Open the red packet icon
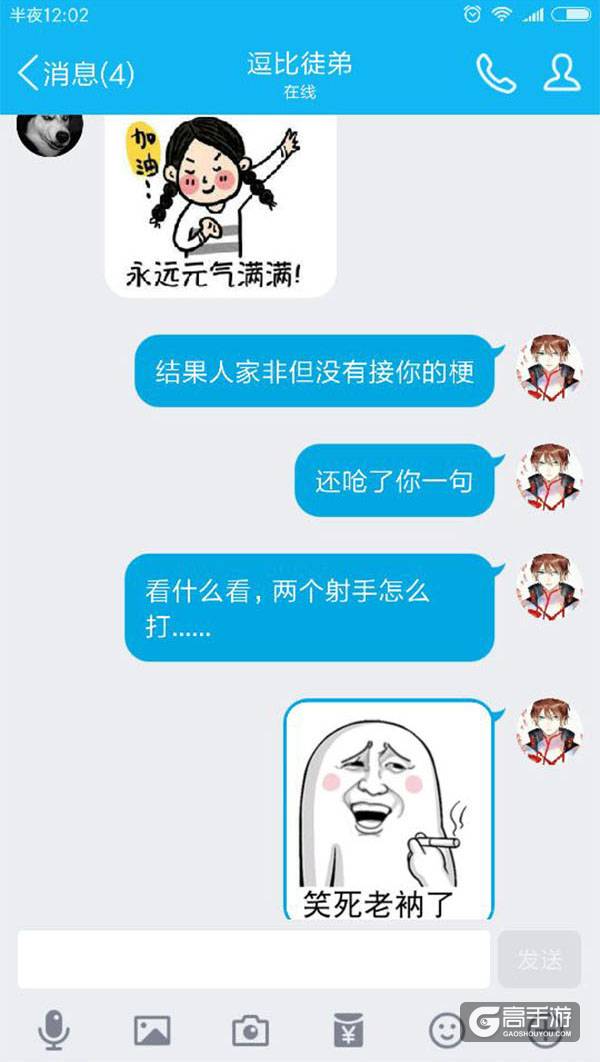The height and width of the screenshot is (1062, 600). coord(348,1029)
